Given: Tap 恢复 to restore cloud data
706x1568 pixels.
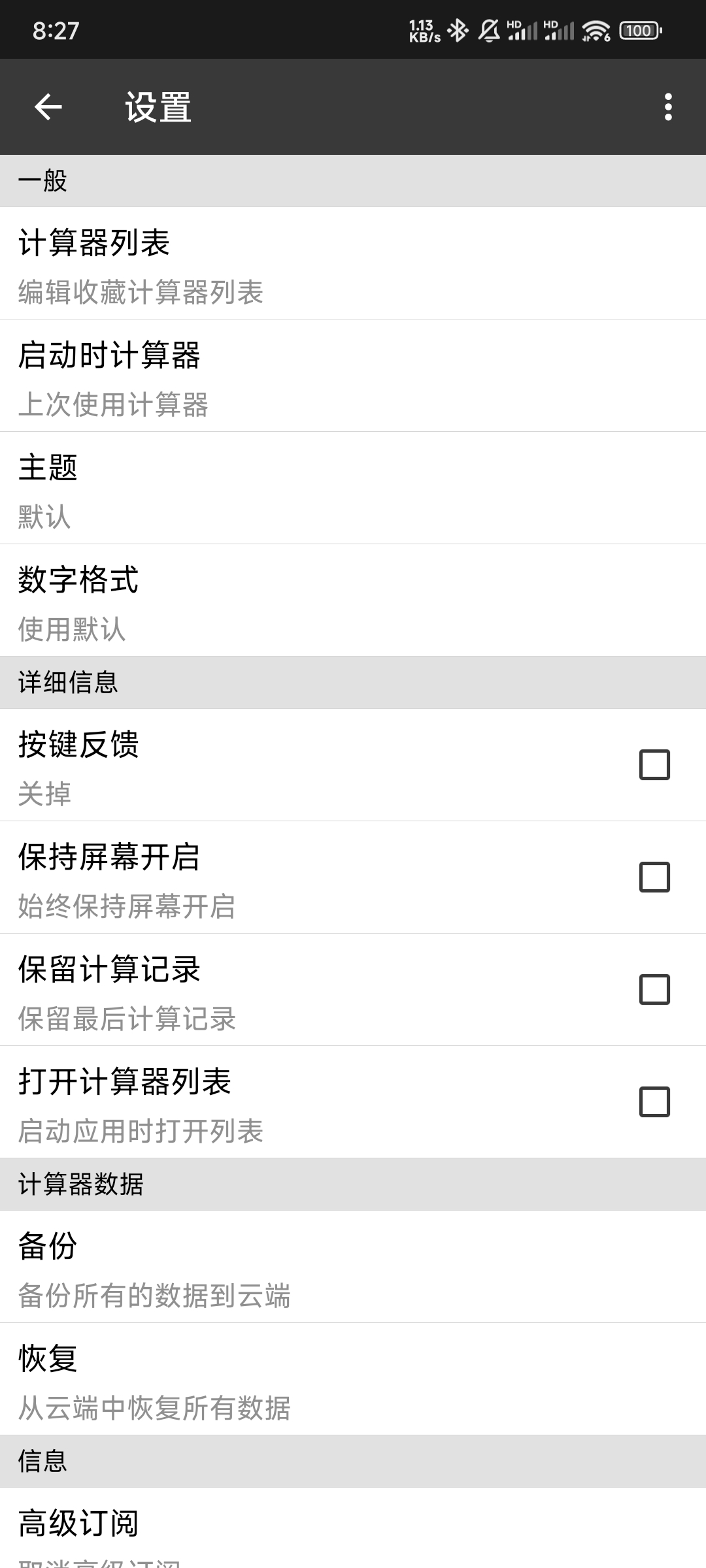Looking at the screenshot, I should pos(353,1379).
